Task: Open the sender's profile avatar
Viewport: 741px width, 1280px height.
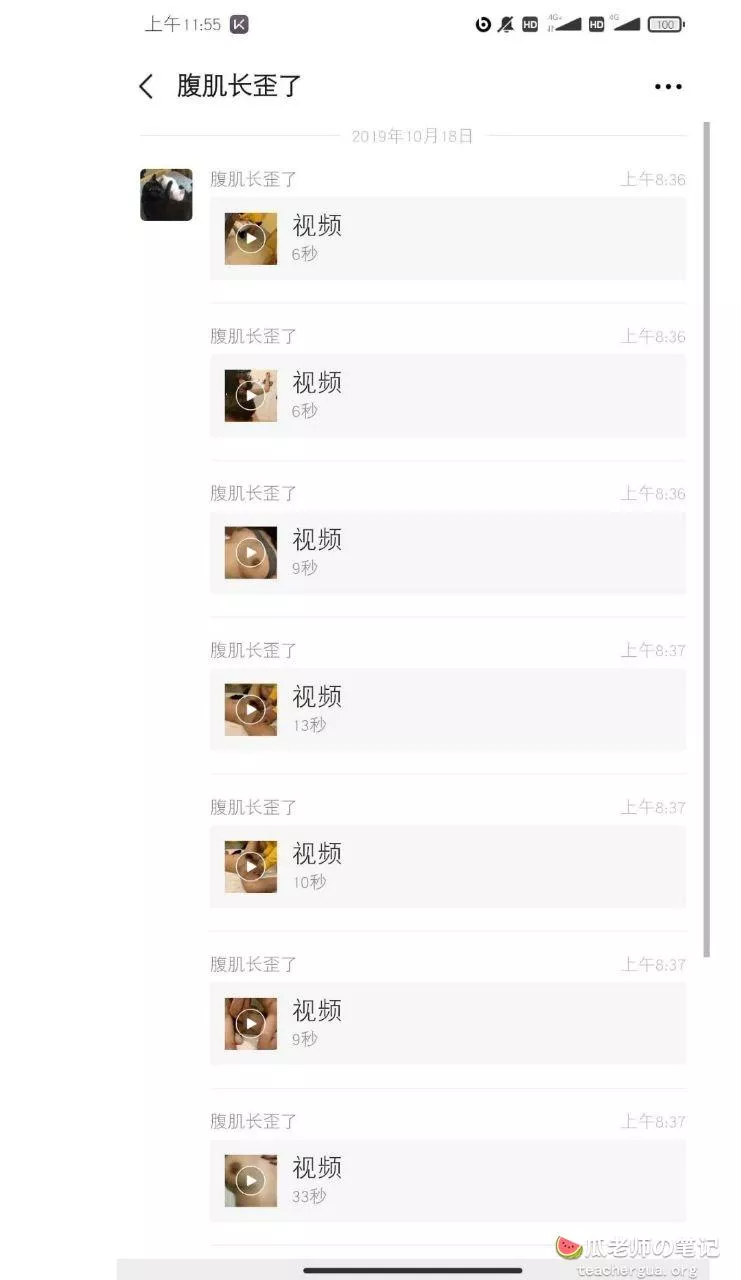Action: 166,195
